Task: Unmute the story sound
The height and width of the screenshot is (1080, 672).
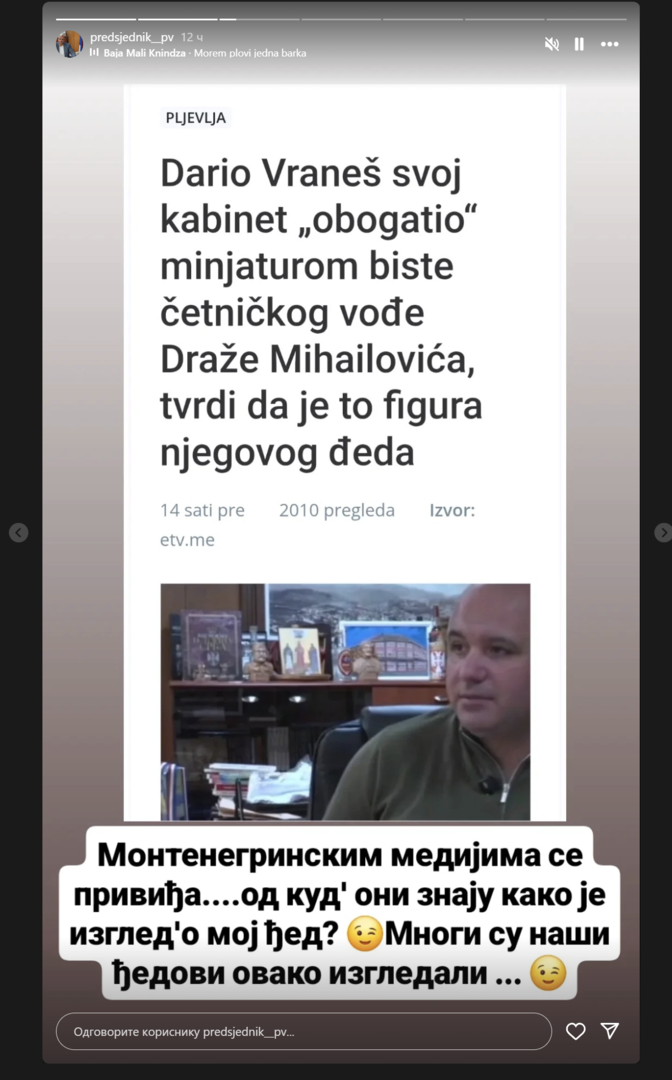Action: tap(551, 44)
